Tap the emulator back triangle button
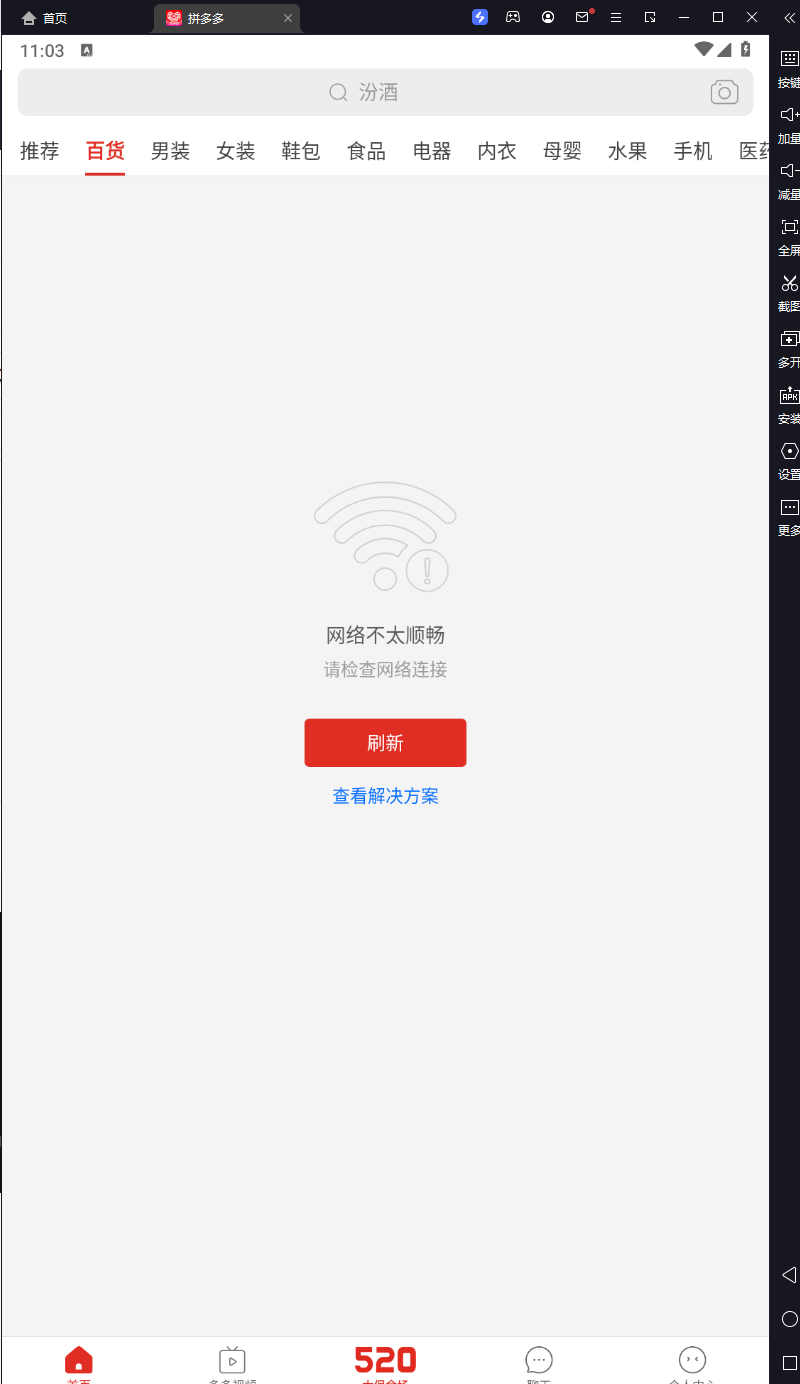The image size is (800, 1384). tap(789, 1275)
